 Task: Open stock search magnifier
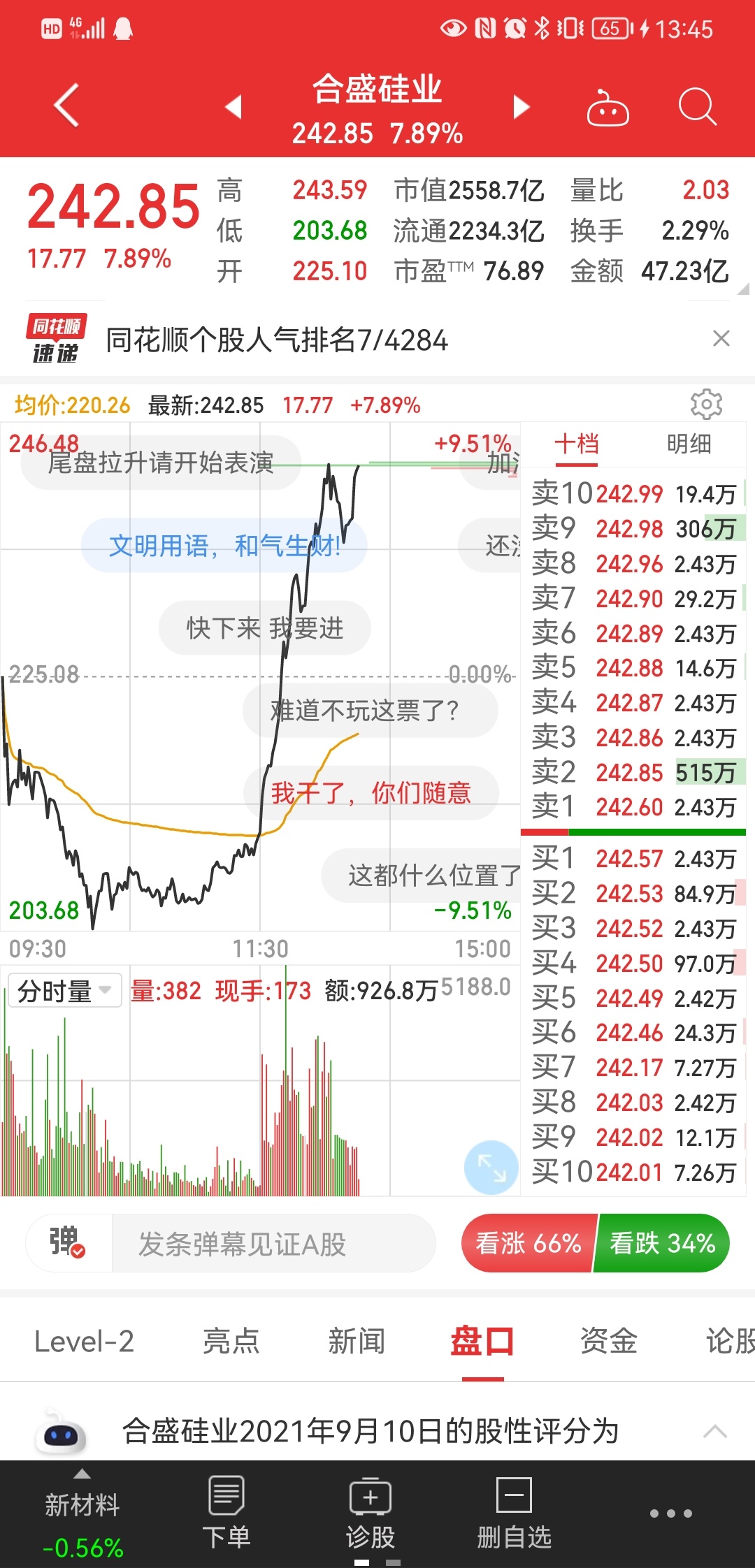click(x=697, y=107)
